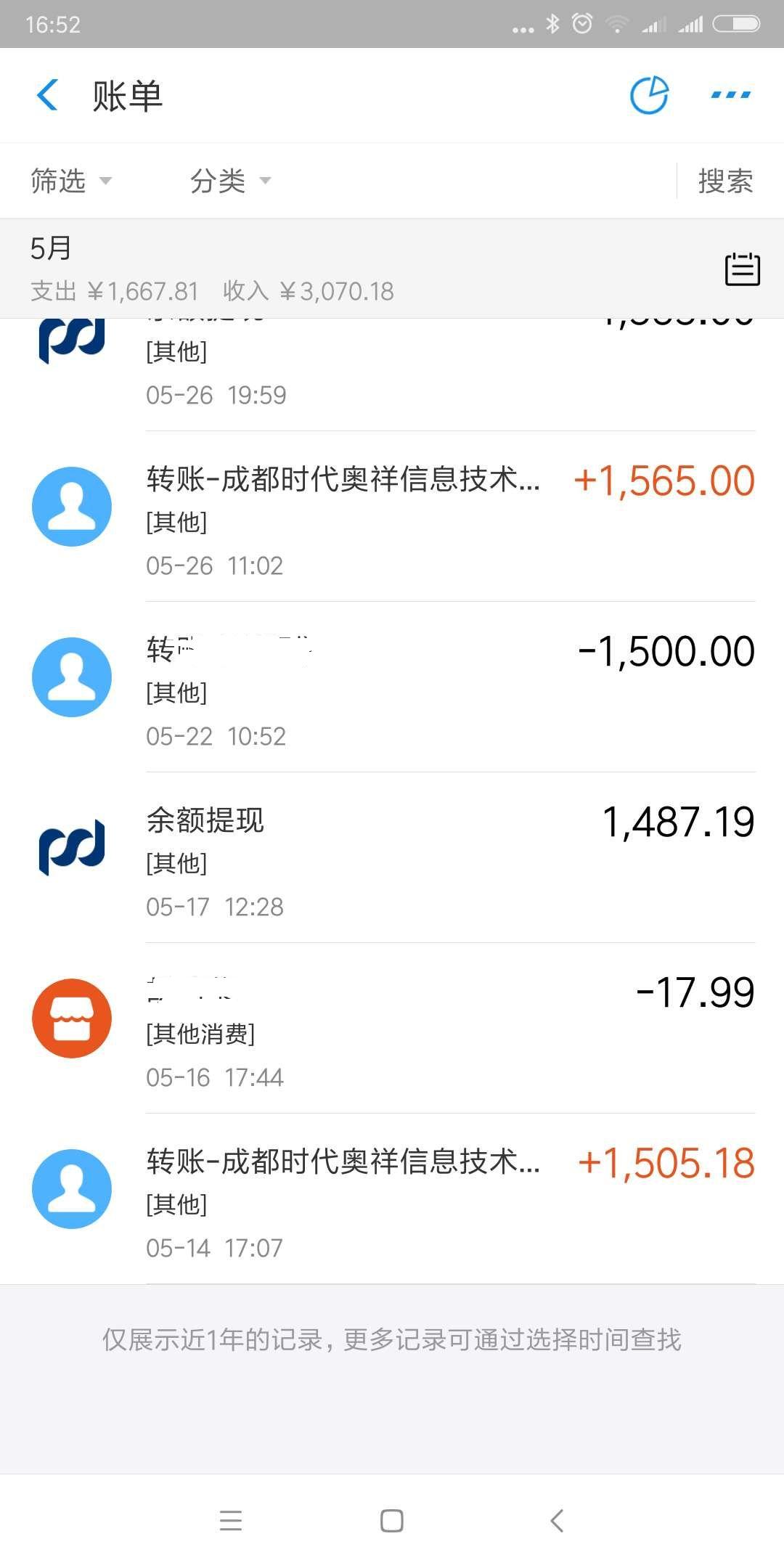Tap 搜索 to search bills

(x=725, y=181)
